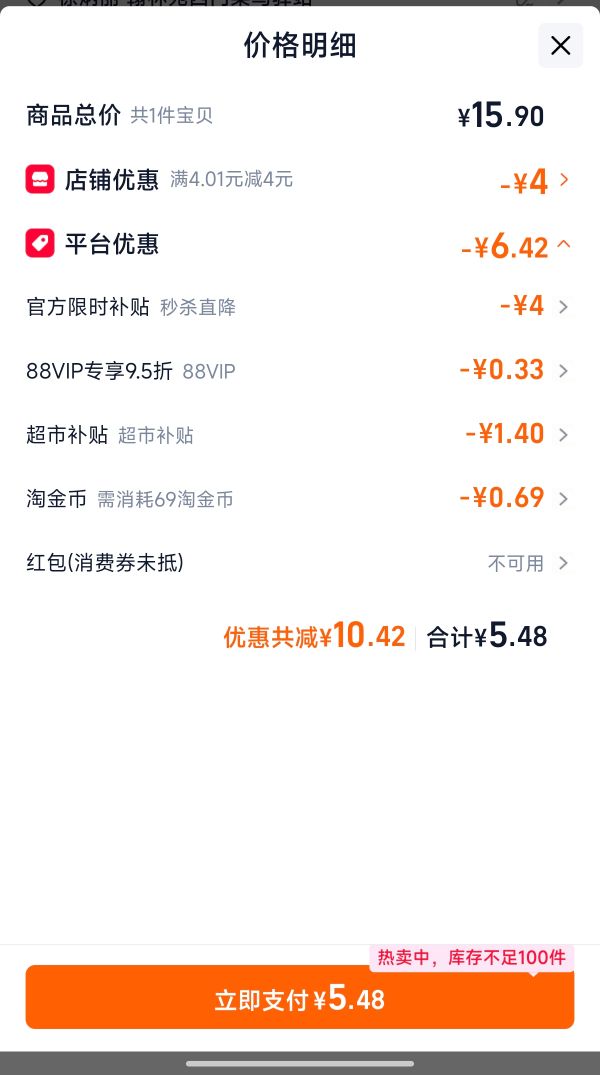Open the 超市补贴 supermarket subsidy row

pyautogui.click(x=298, y=435)
